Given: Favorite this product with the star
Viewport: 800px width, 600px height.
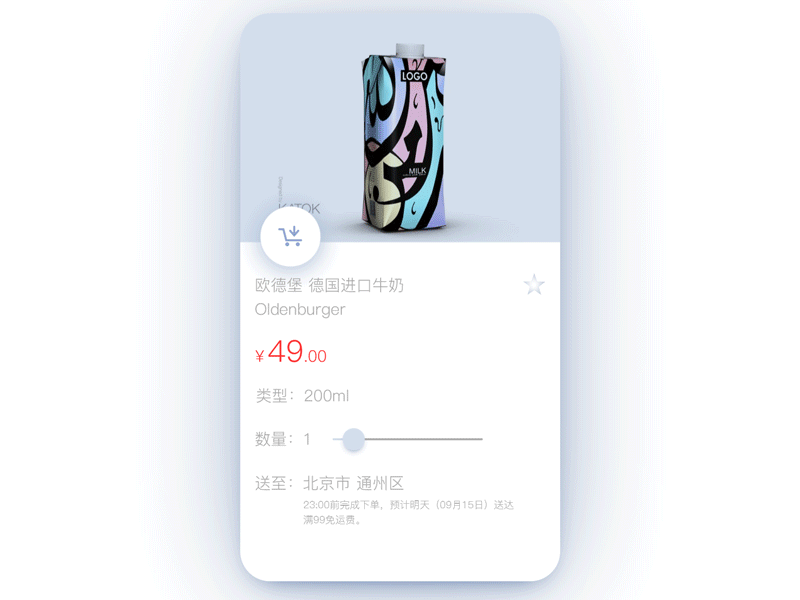Looking at the screenshot, I should (x=534, y=285).
